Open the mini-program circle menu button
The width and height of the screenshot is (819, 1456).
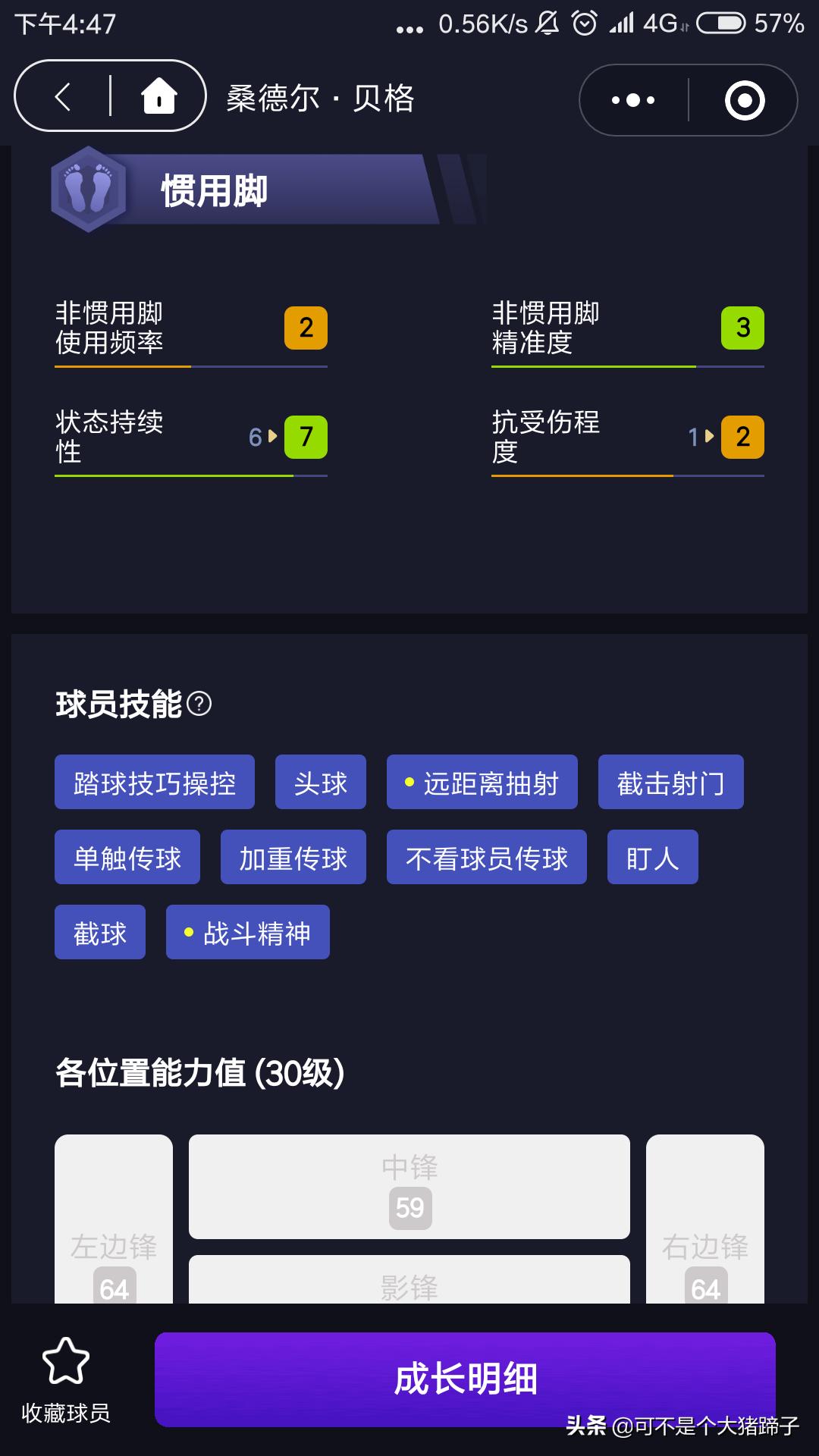coord(747,99)
